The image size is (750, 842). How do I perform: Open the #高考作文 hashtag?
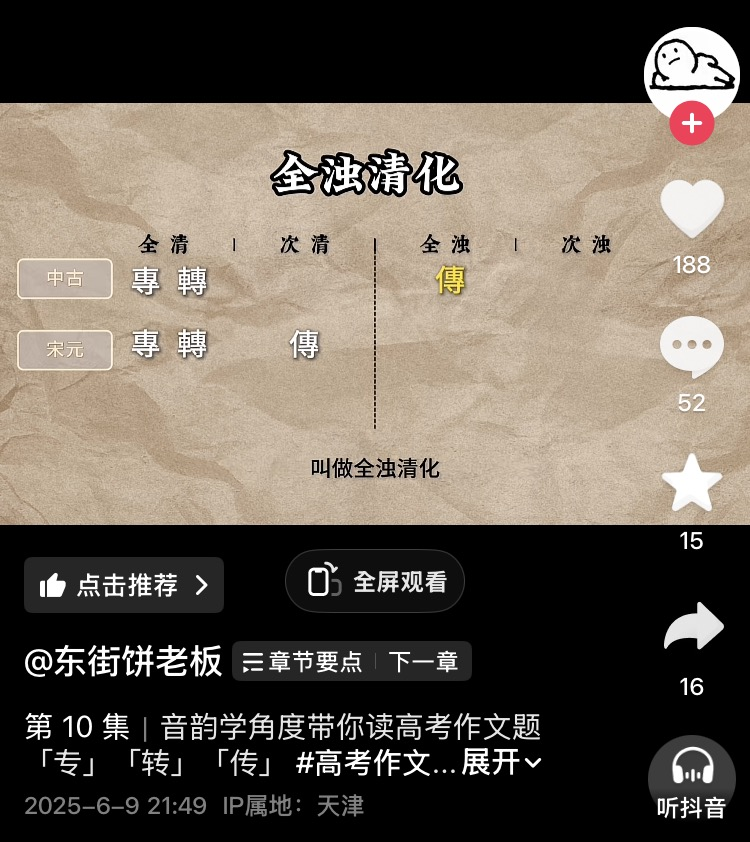(x=375, y=763)
